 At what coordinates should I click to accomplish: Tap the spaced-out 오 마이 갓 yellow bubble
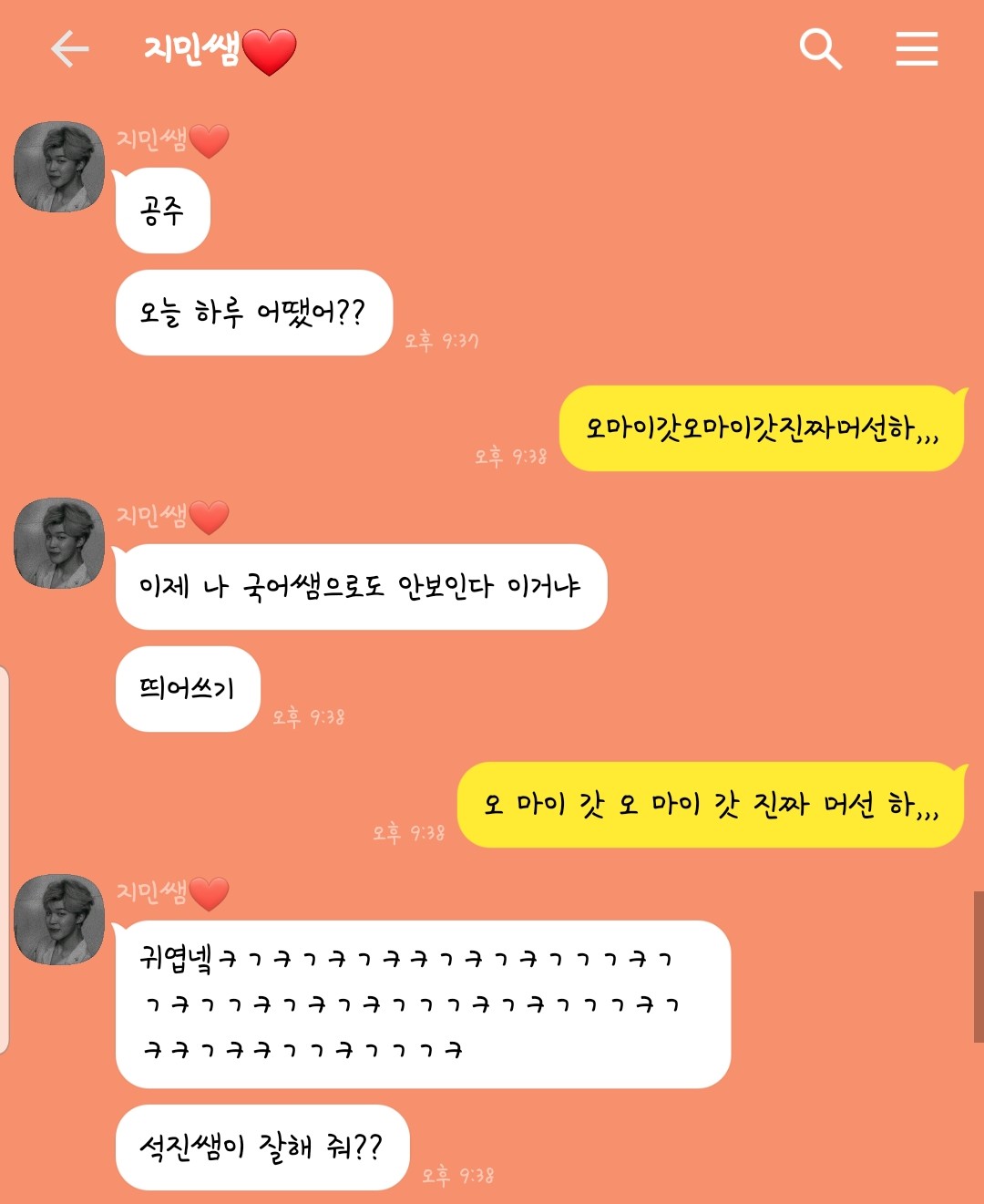[713, 806]
